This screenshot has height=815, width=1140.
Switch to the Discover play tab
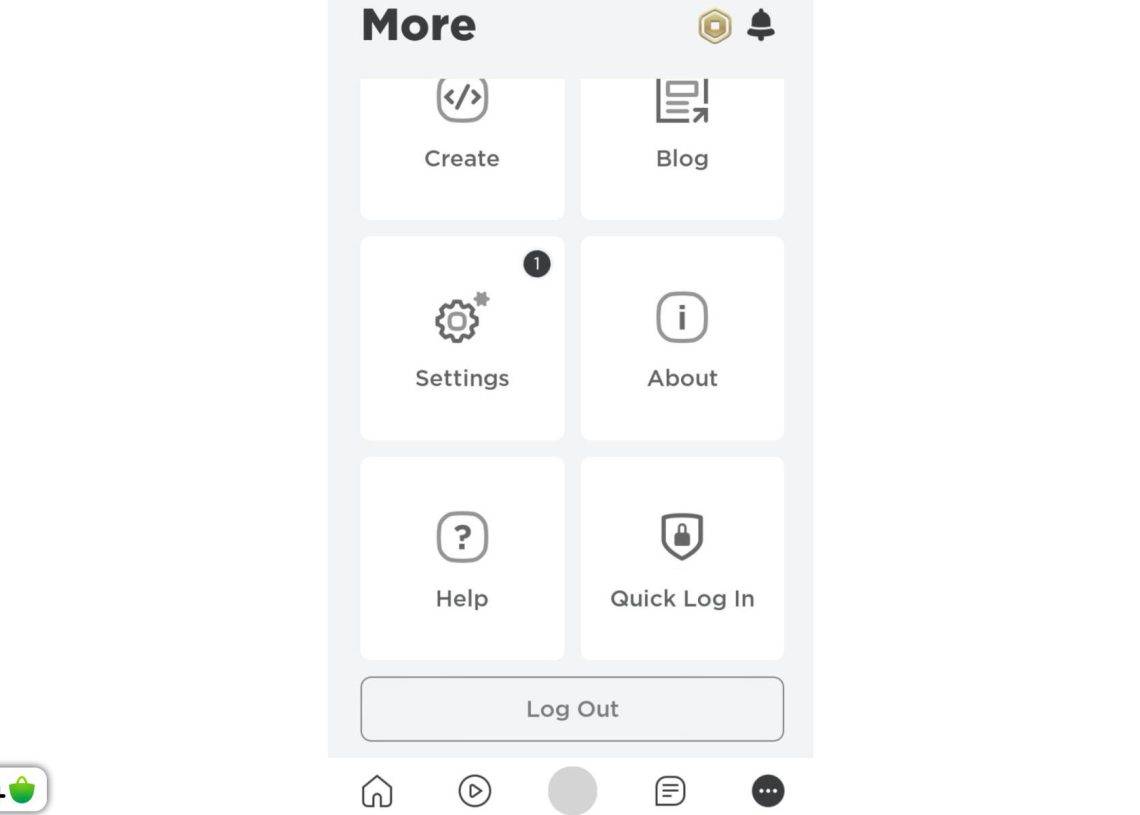(474, 791)
